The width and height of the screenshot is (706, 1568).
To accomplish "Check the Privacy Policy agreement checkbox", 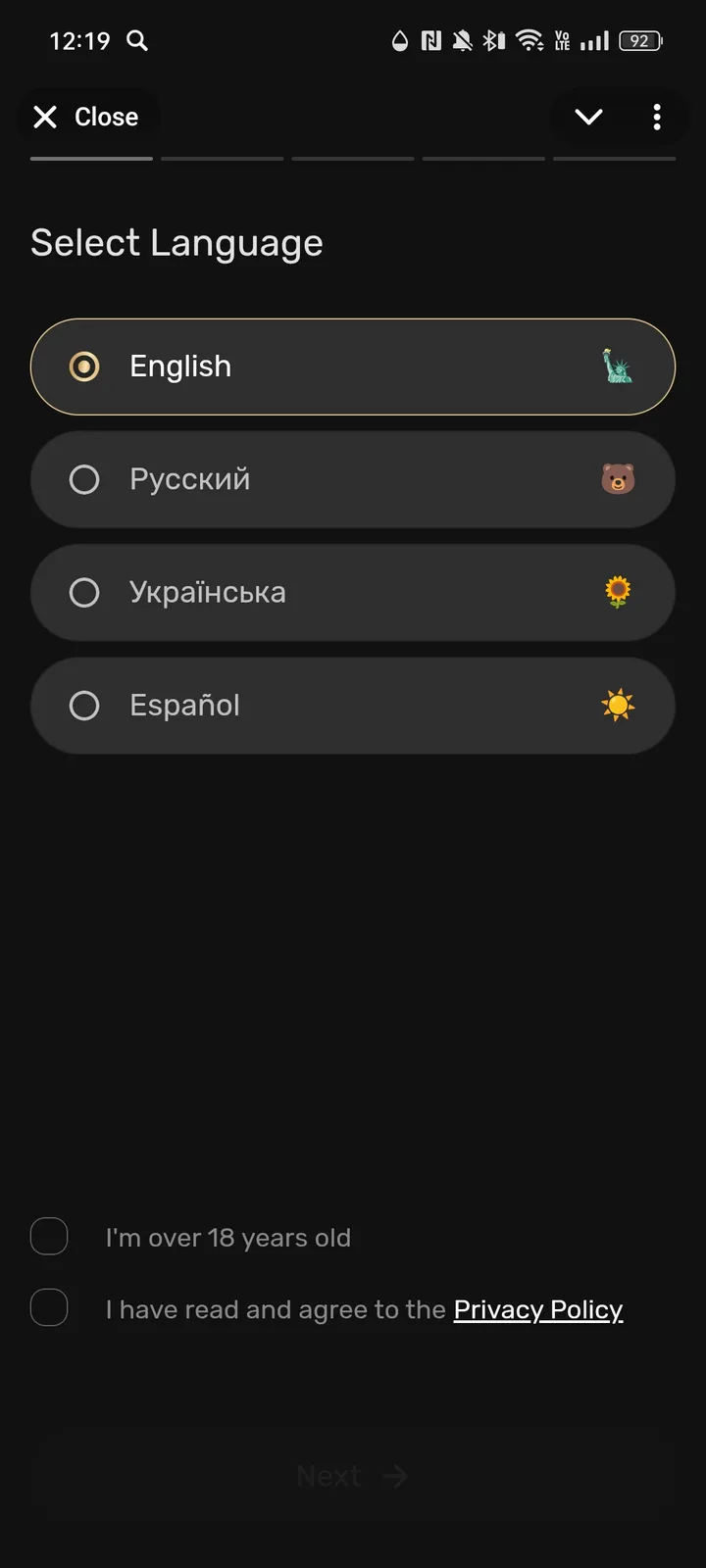I will click(x=49, y=1307).
